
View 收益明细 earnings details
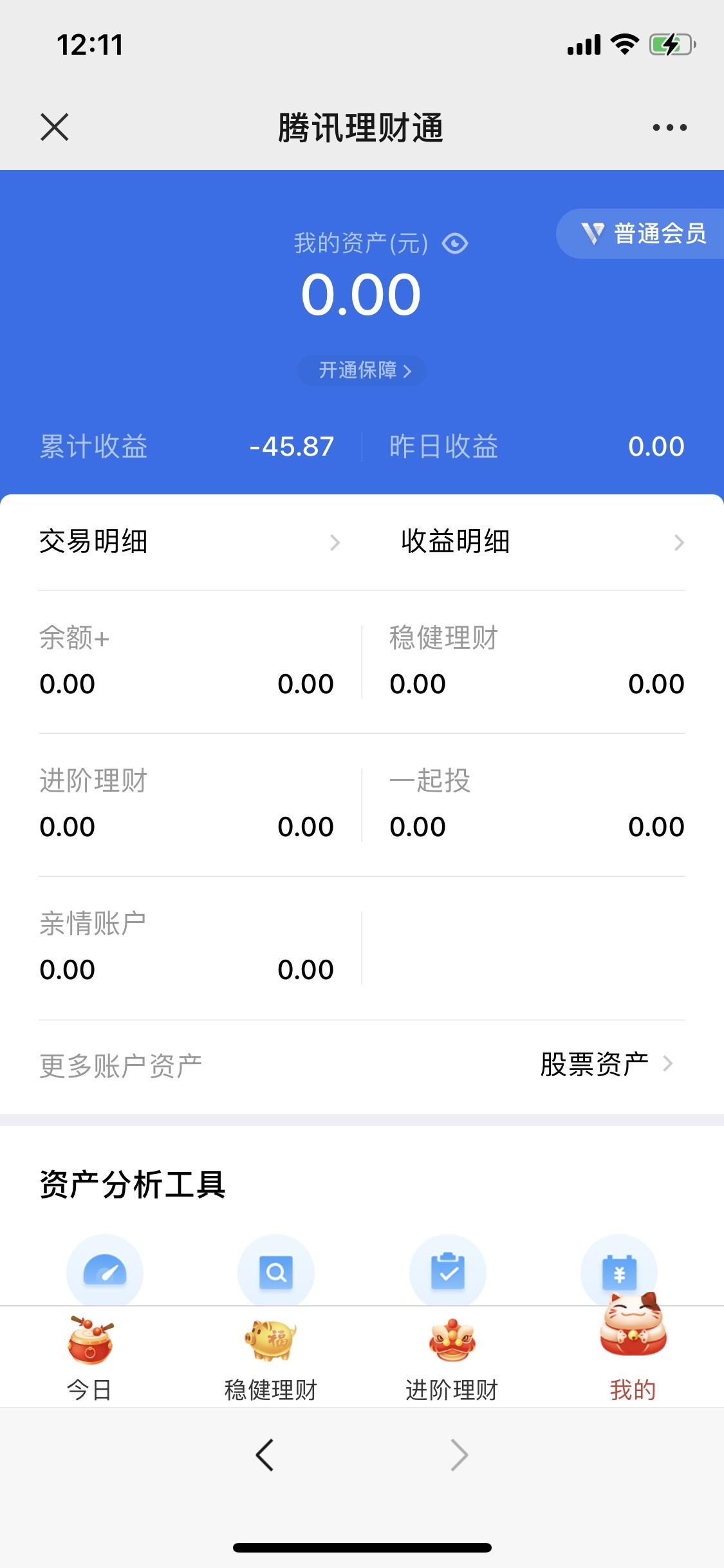point(542,542)
